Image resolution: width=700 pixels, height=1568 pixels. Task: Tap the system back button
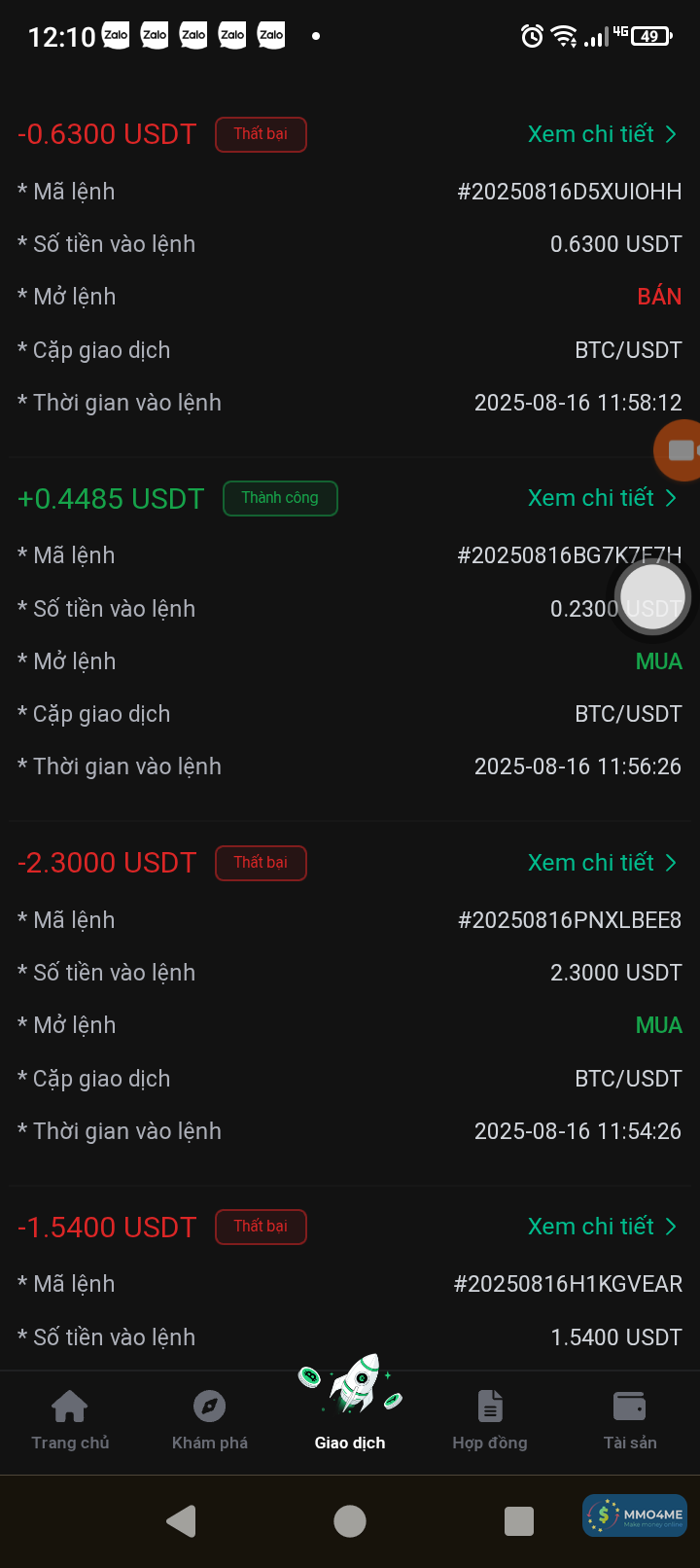pos(181,1521)
